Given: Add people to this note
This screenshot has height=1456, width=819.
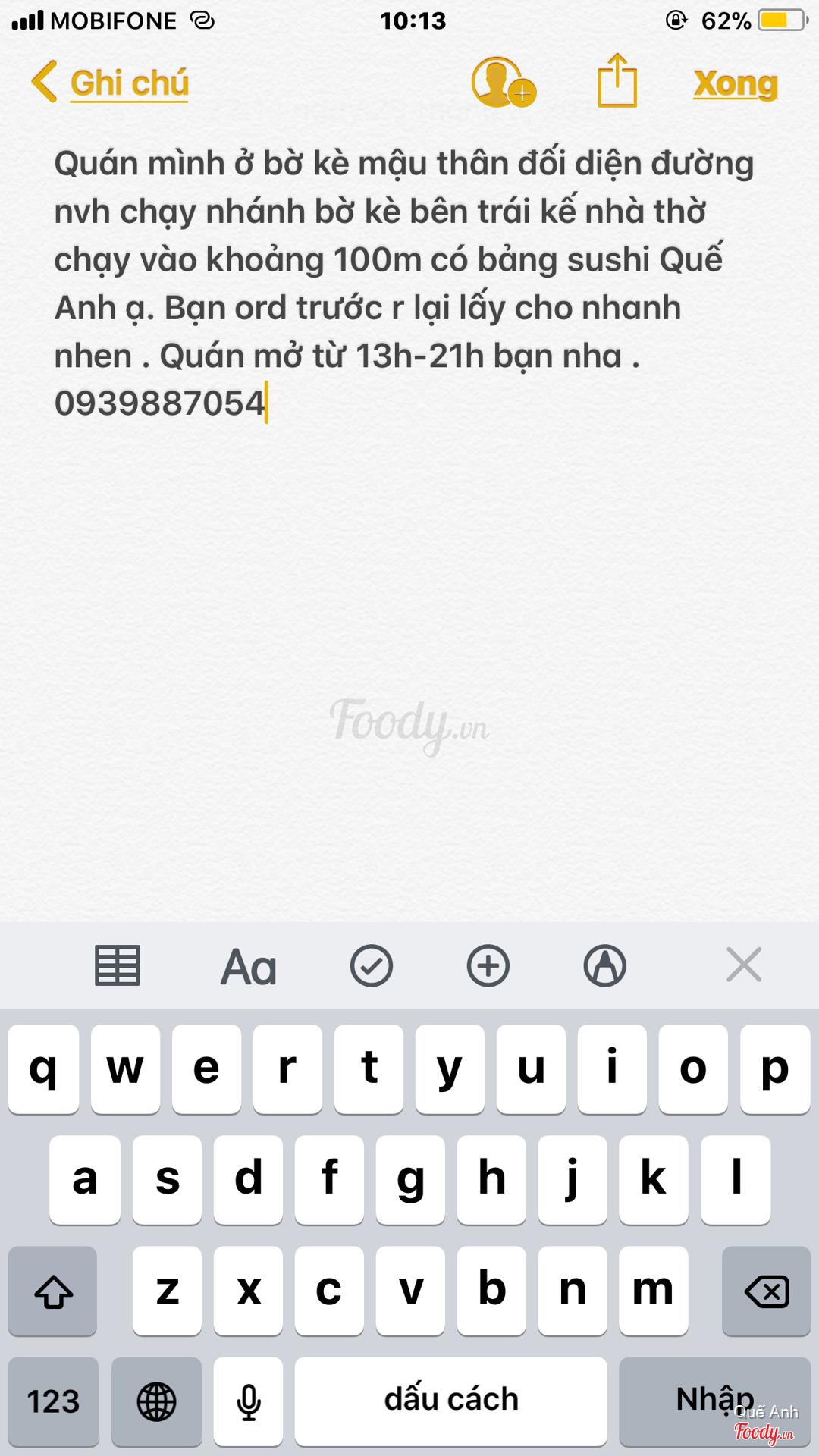Looking at the screenshot, I should (502, 82).
